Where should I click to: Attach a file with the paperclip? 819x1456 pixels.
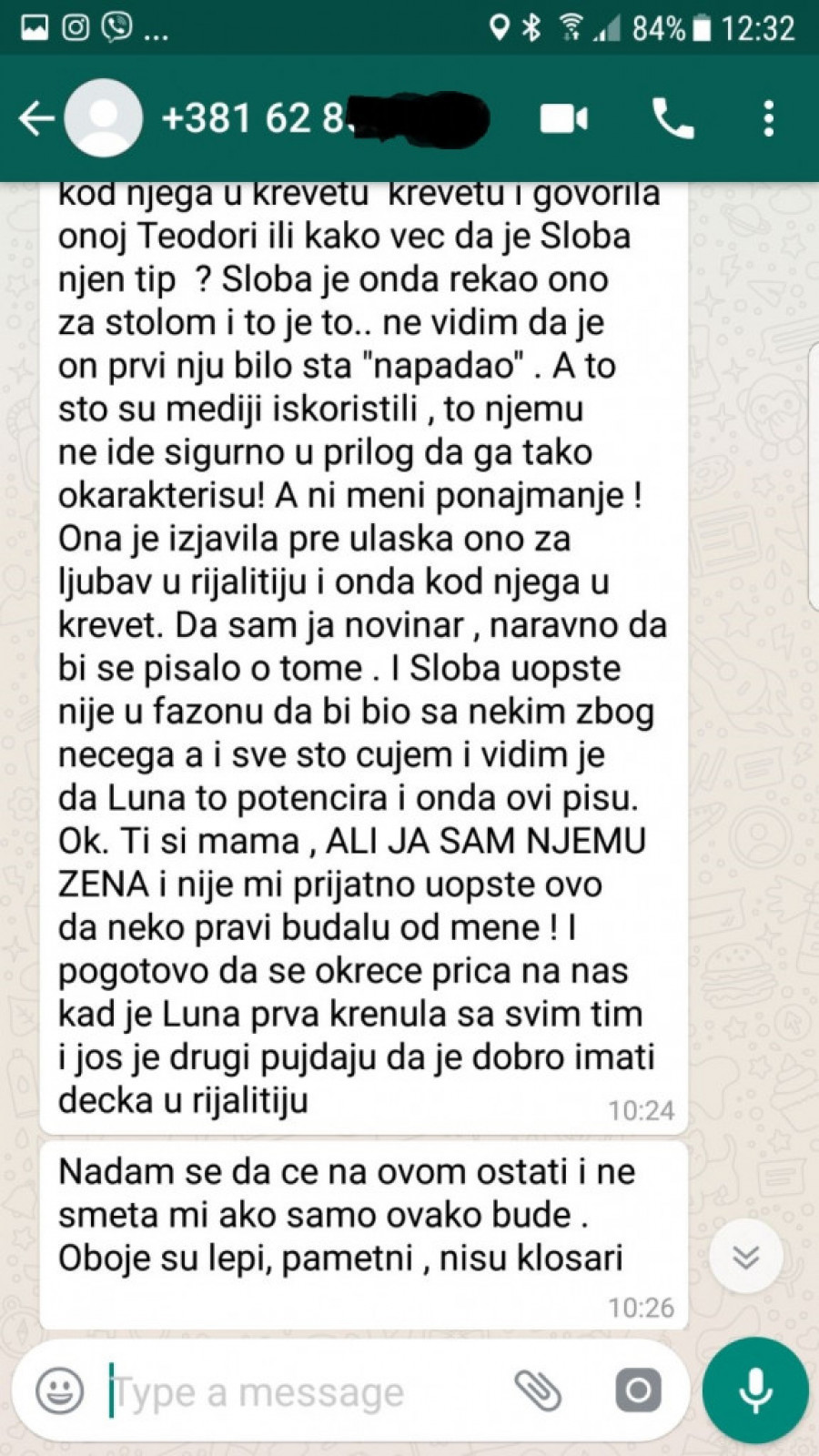(x=538, y=1390)
